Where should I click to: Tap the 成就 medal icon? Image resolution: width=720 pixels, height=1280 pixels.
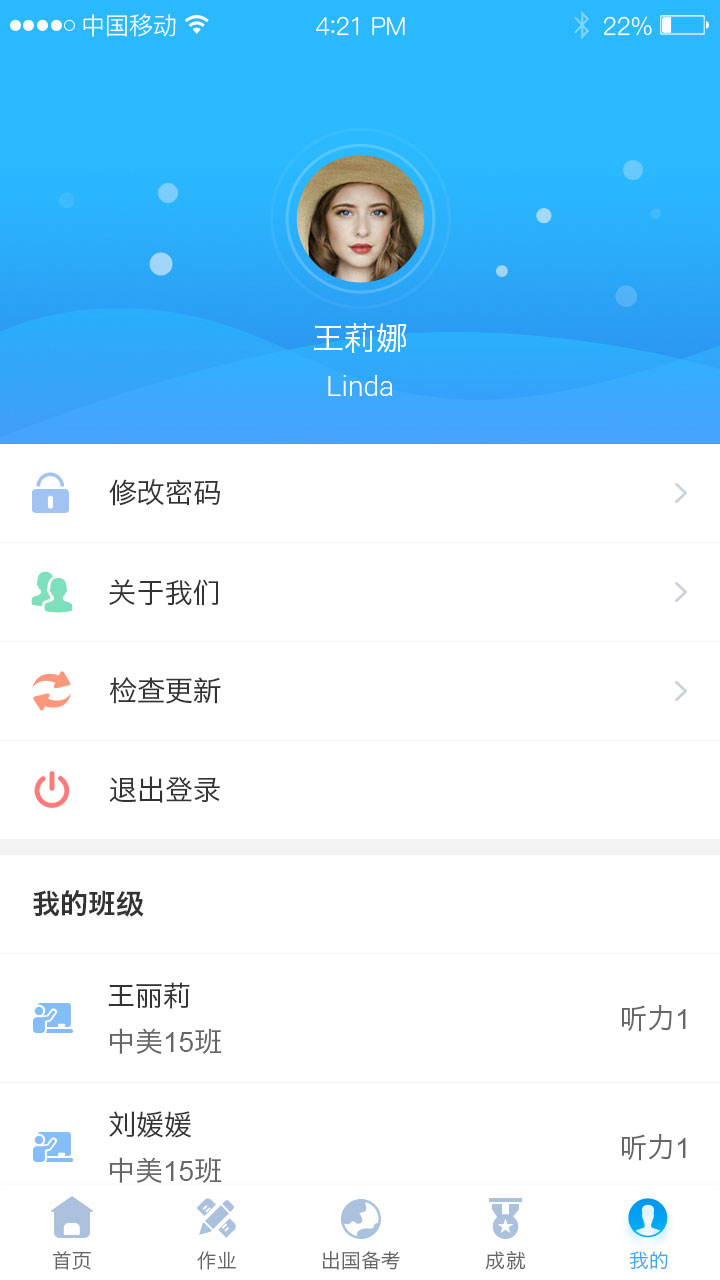click(x=504, y=1218)
